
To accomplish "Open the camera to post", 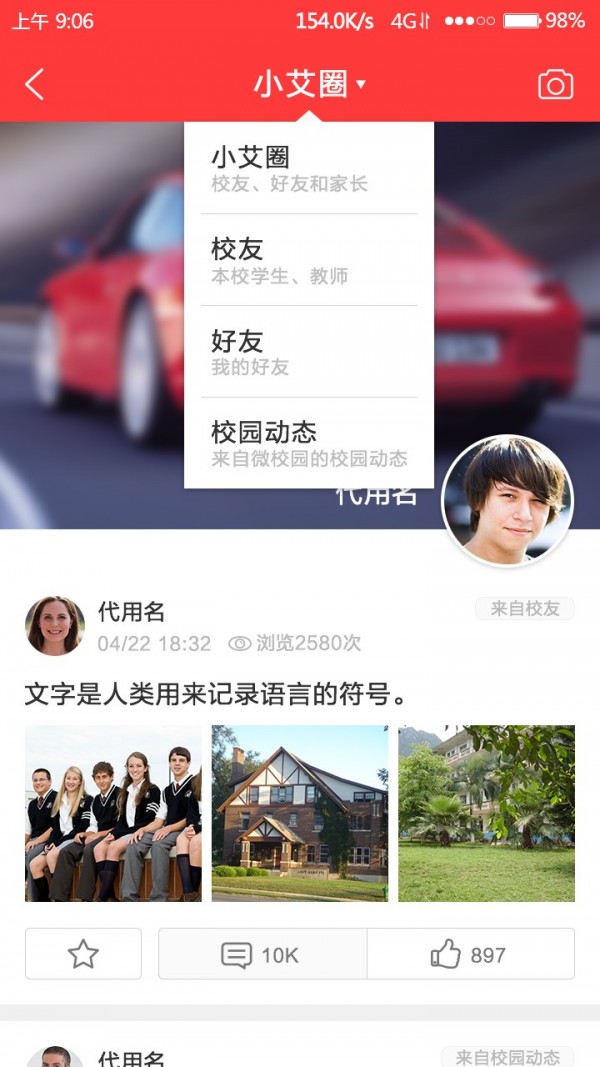I will tap(555, 85).
